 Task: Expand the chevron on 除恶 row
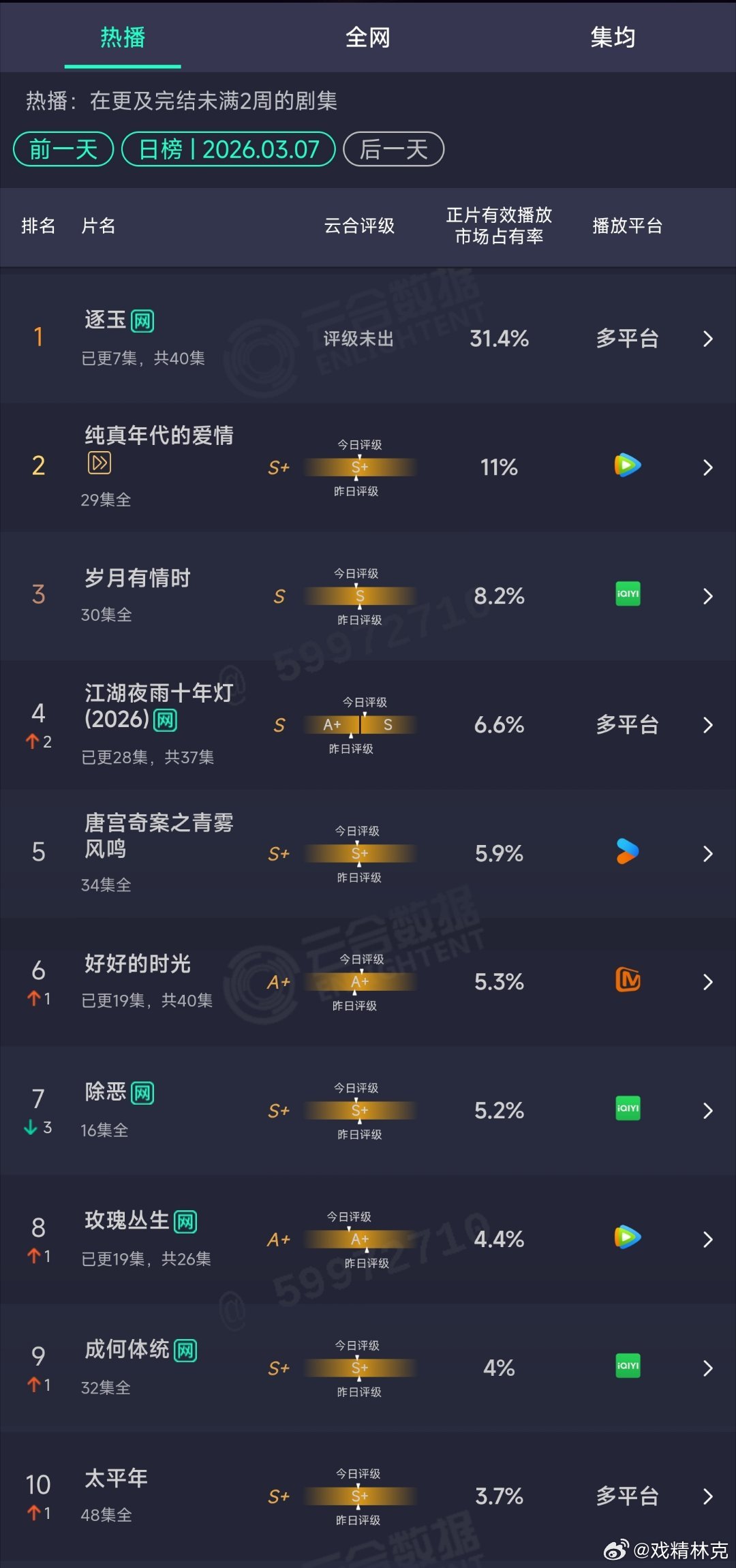(707, 1109)
